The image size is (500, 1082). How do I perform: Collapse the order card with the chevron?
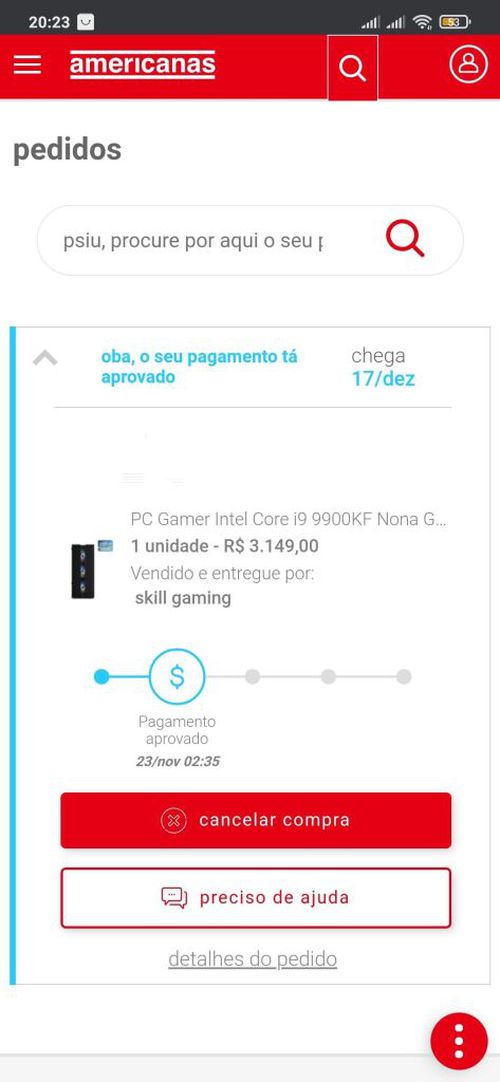[x=45, y=358]
